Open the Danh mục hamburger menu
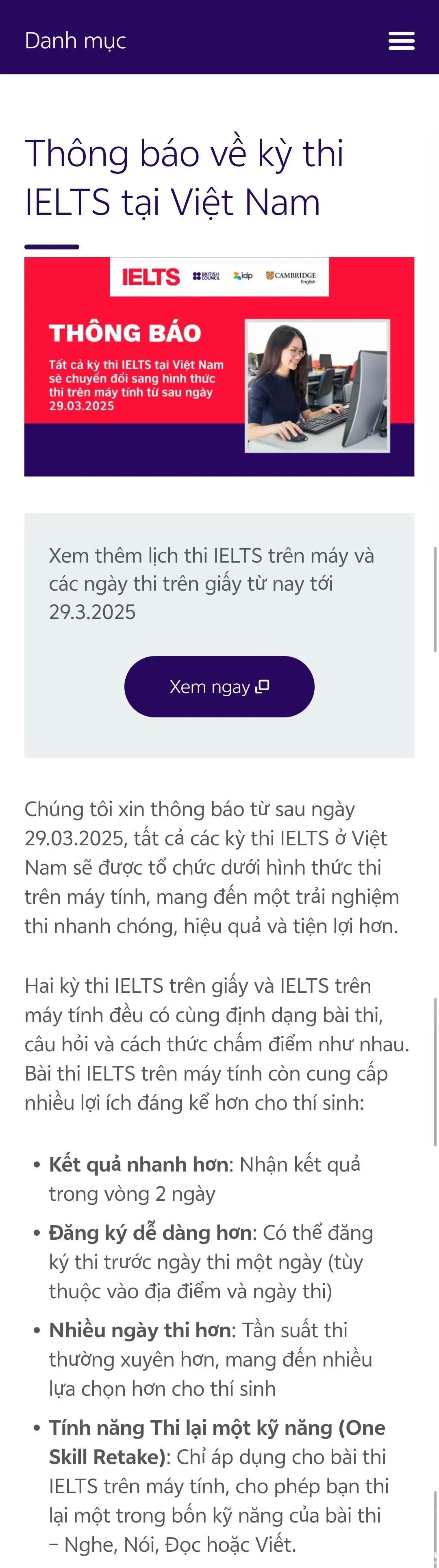This screenshot has width=439, height=1568. tap(401, 41)
